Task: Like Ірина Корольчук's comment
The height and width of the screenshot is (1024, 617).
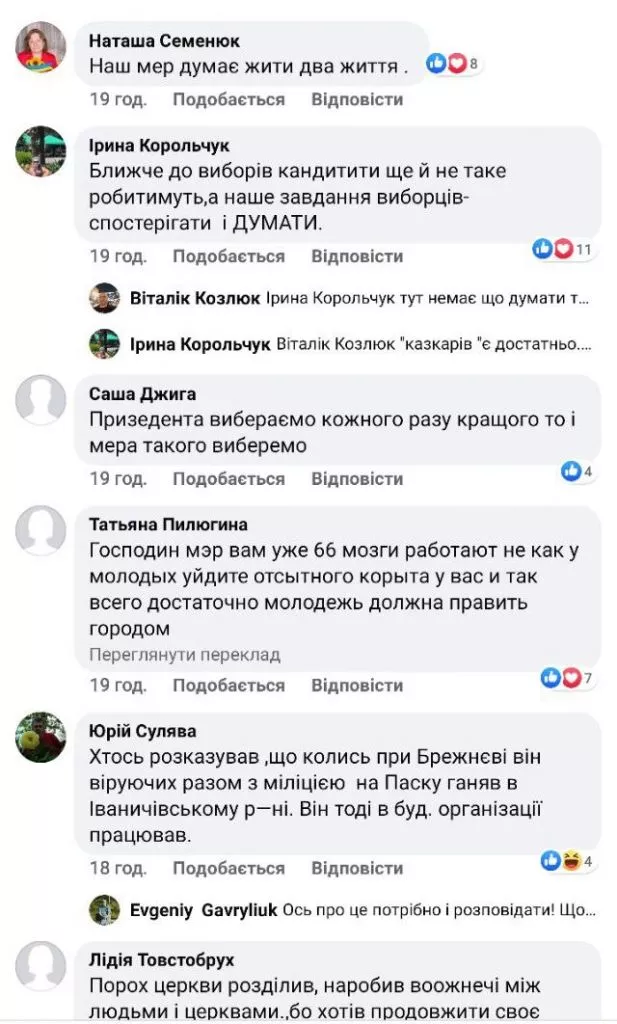Action: (228, 257)
